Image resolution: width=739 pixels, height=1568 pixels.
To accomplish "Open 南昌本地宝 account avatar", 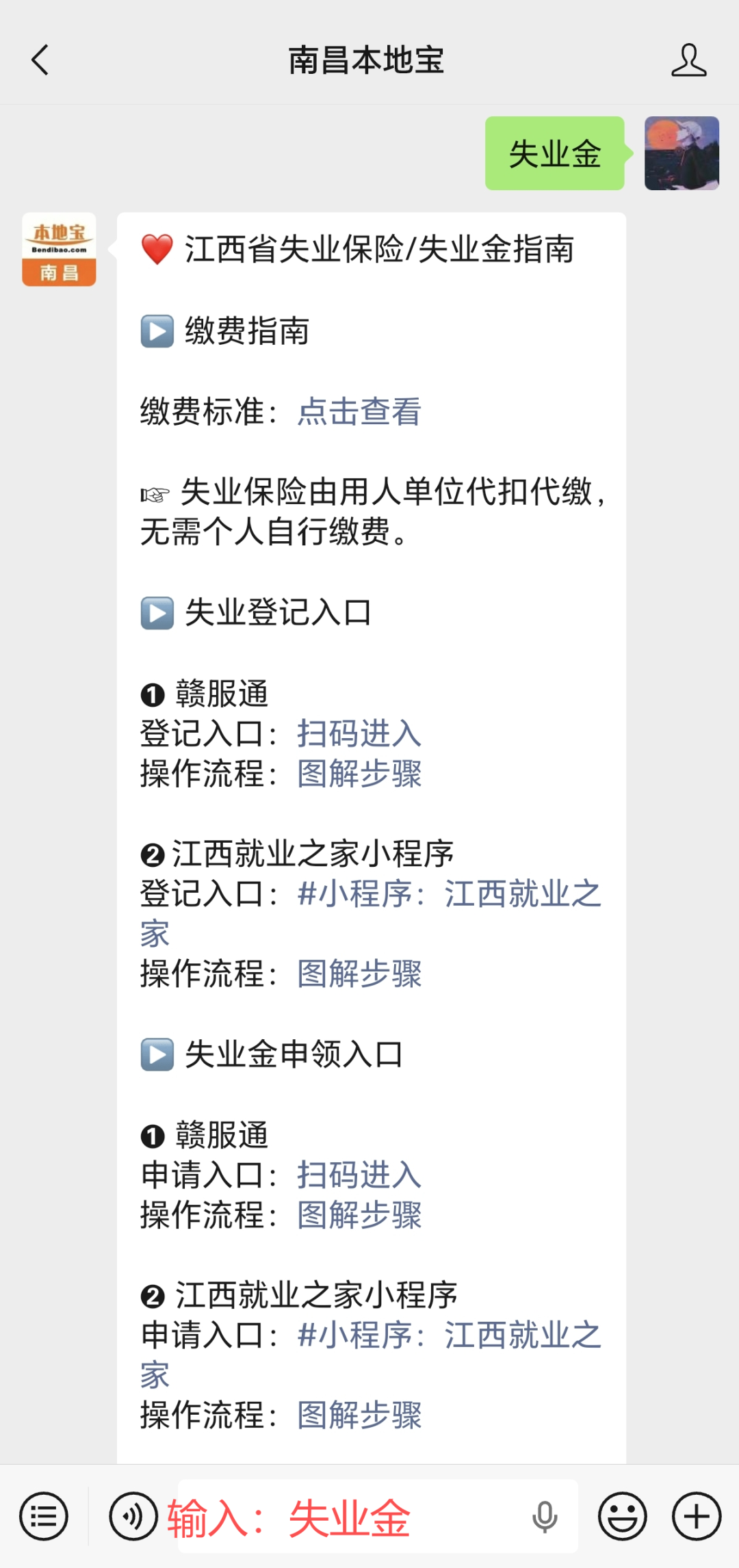I will pos(59,249).
